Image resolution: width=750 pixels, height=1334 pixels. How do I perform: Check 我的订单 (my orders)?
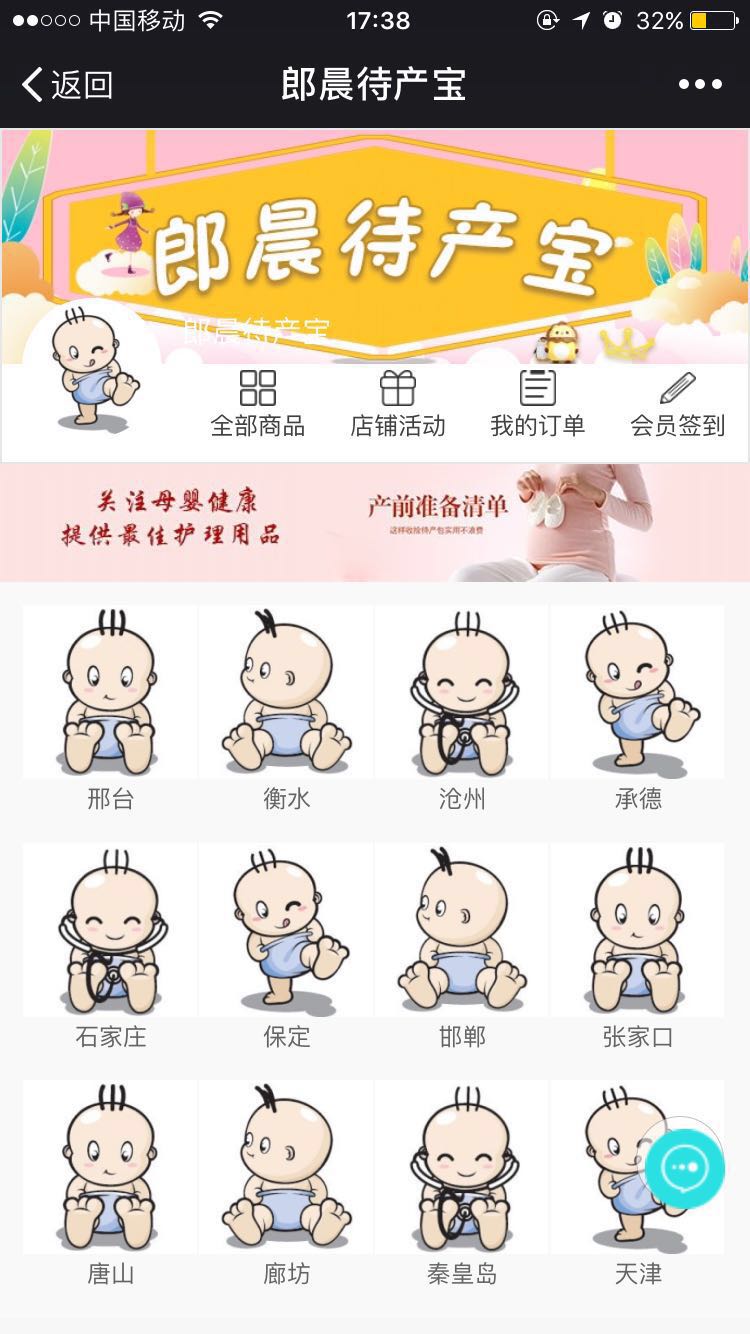[x=537, y=403]
